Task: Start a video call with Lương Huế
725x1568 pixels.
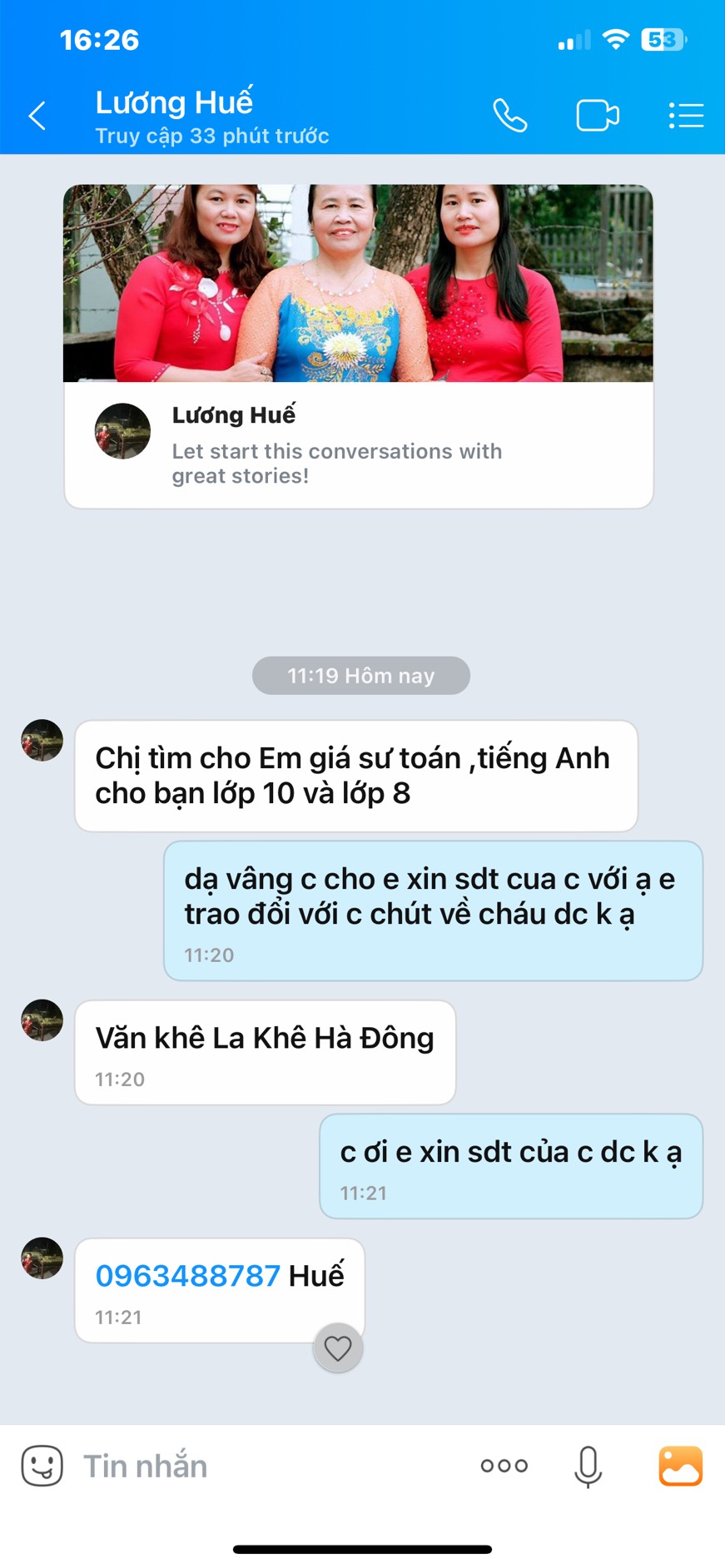Action: pos(597,116)
